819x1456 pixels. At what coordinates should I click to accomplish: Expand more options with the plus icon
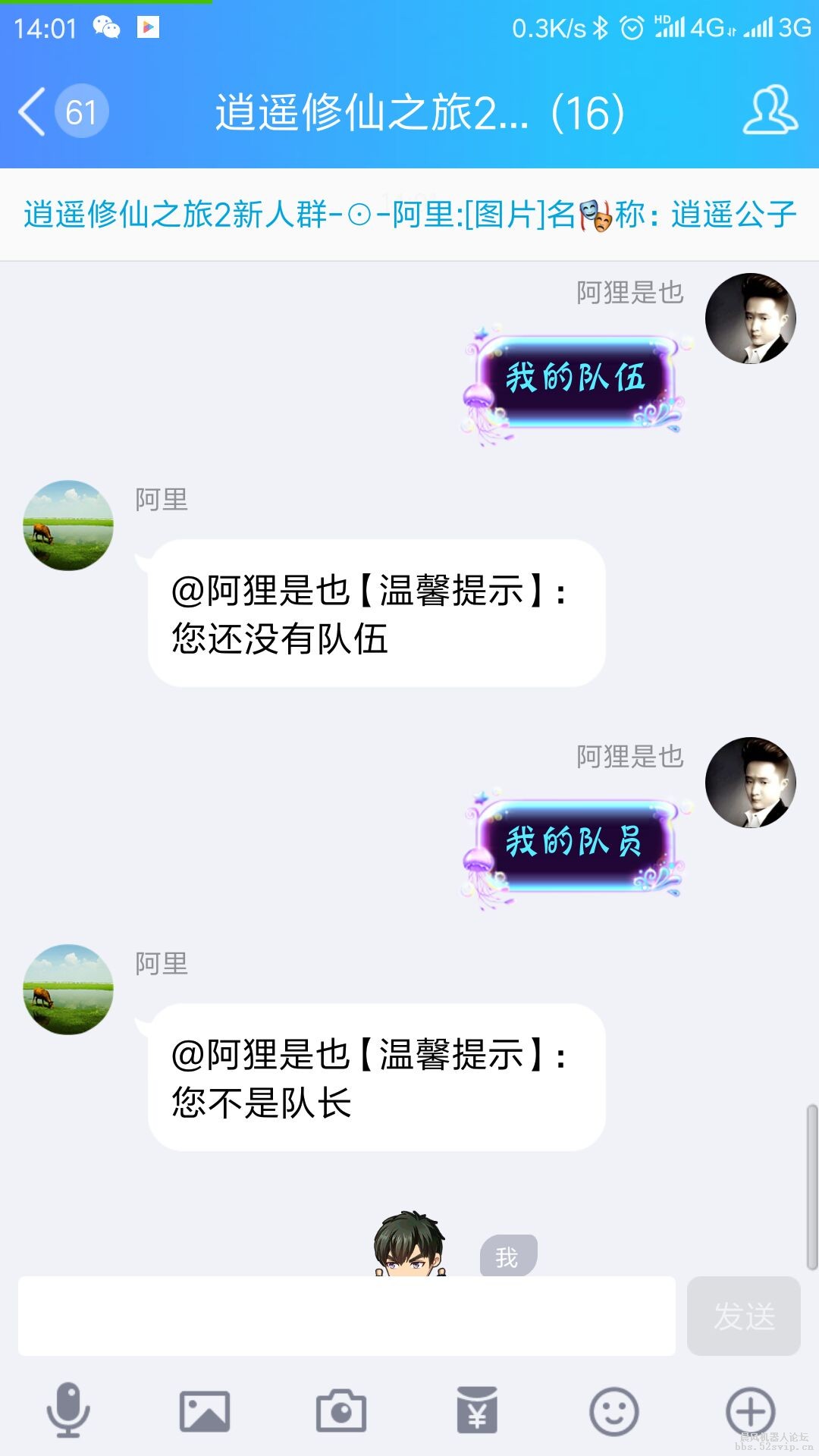pos(750,1410)
